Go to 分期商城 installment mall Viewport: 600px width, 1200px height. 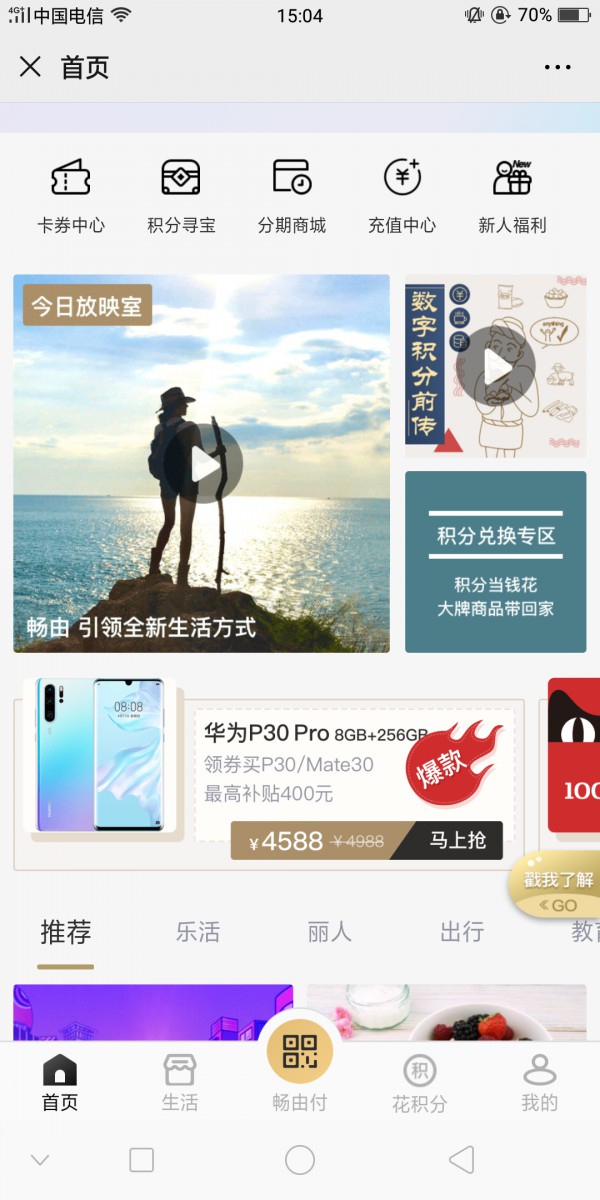pyautogui.click(x=292, y=195)
